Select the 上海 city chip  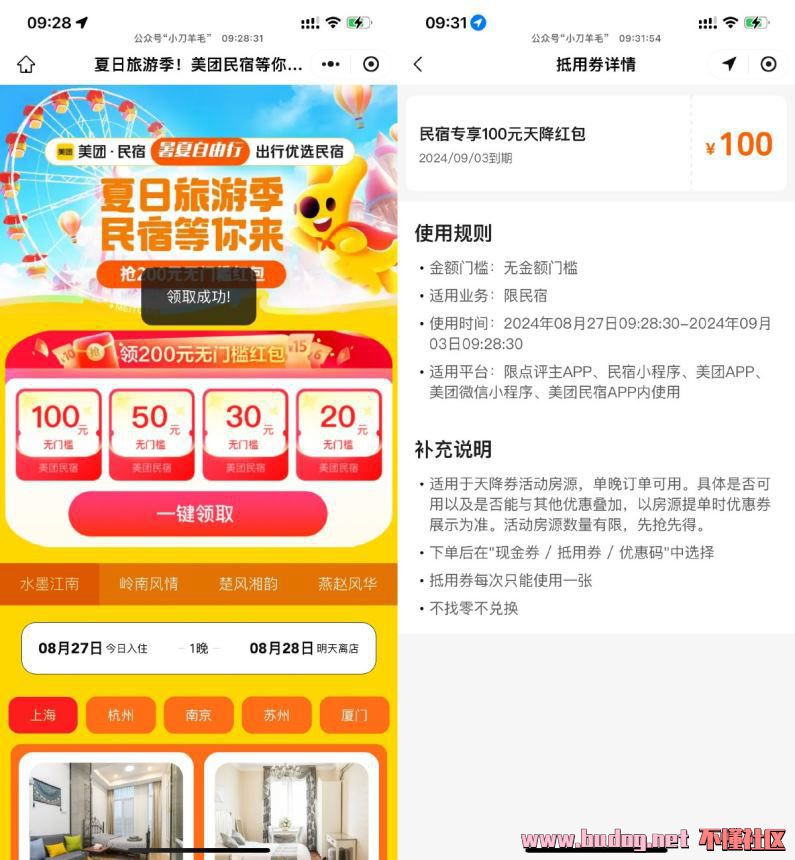pos(43,715)
